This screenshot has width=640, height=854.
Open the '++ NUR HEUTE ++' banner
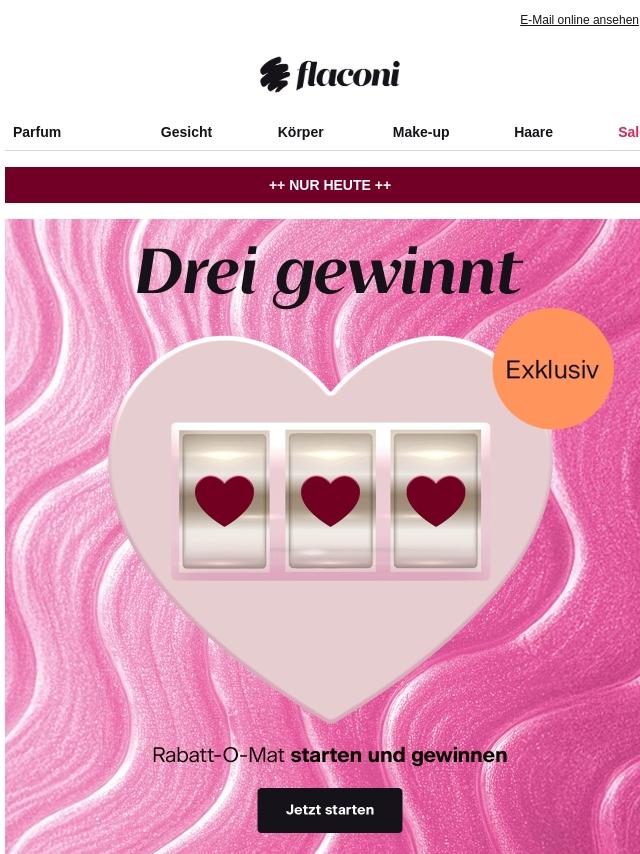pos(330,185)
